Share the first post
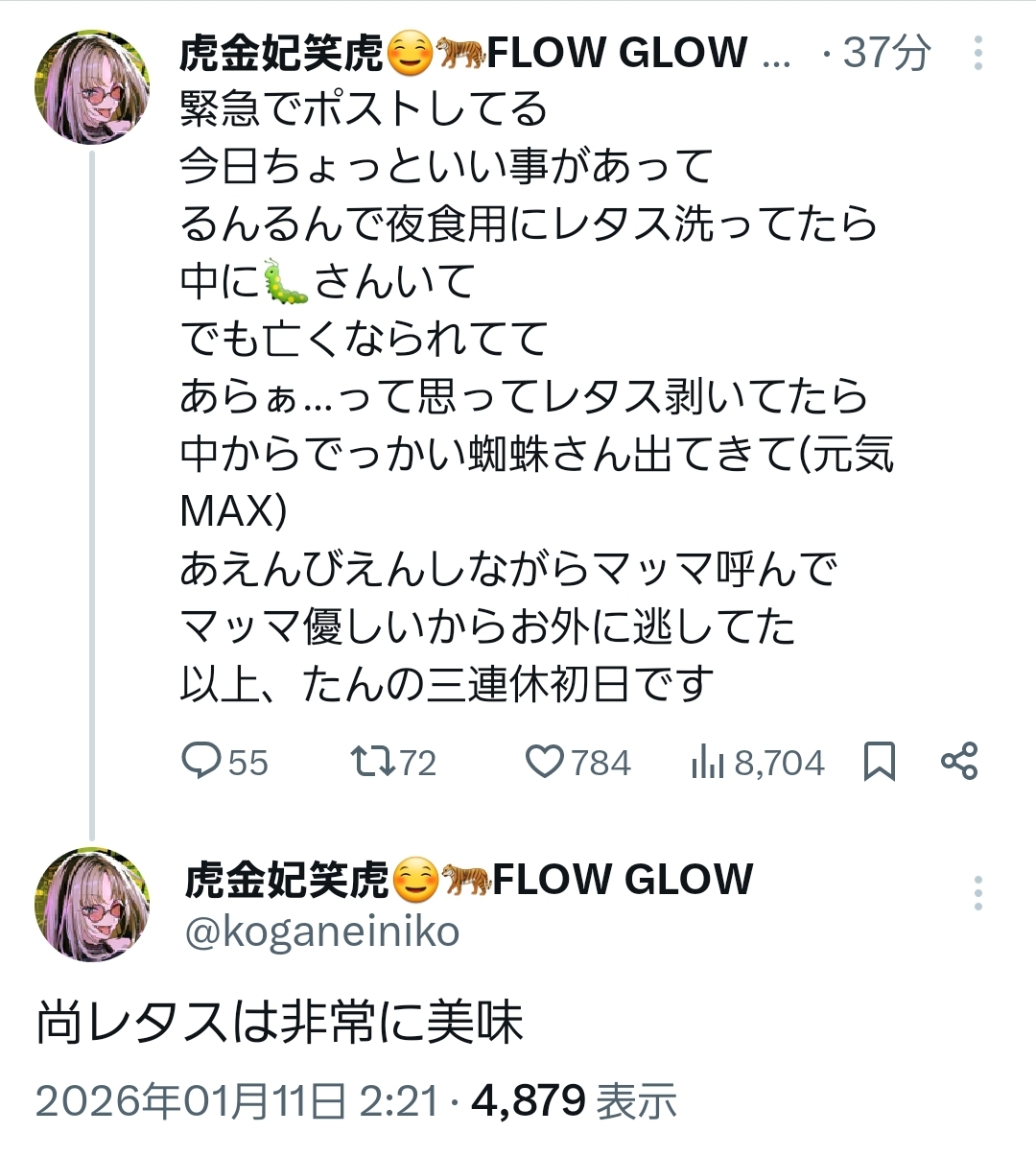The width and height of the screenshot is (1036, 1156). pos(959,761)
